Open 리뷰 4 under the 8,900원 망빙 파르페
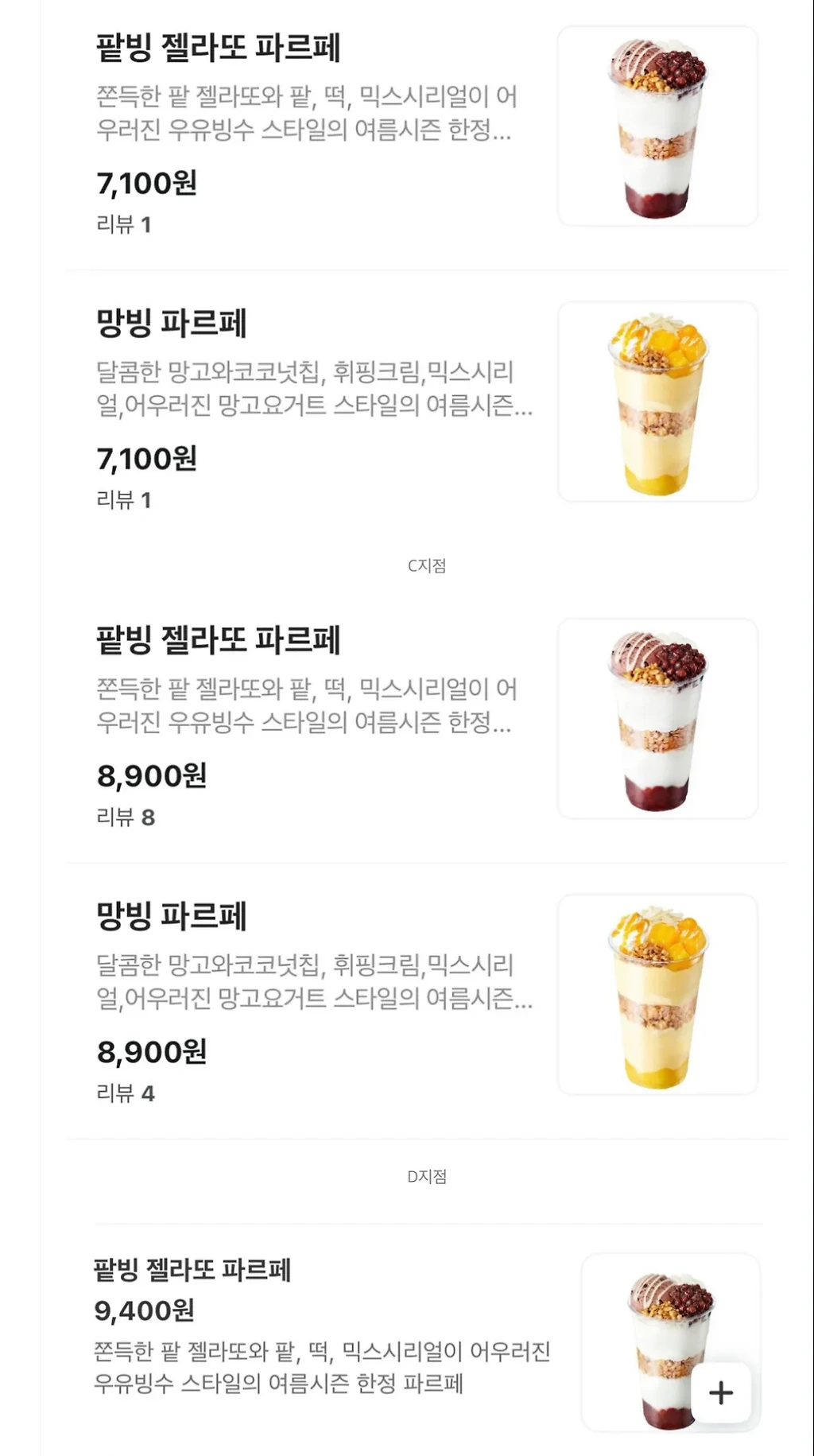Viewport: 814px width, 1456px height. [123, 1093]
